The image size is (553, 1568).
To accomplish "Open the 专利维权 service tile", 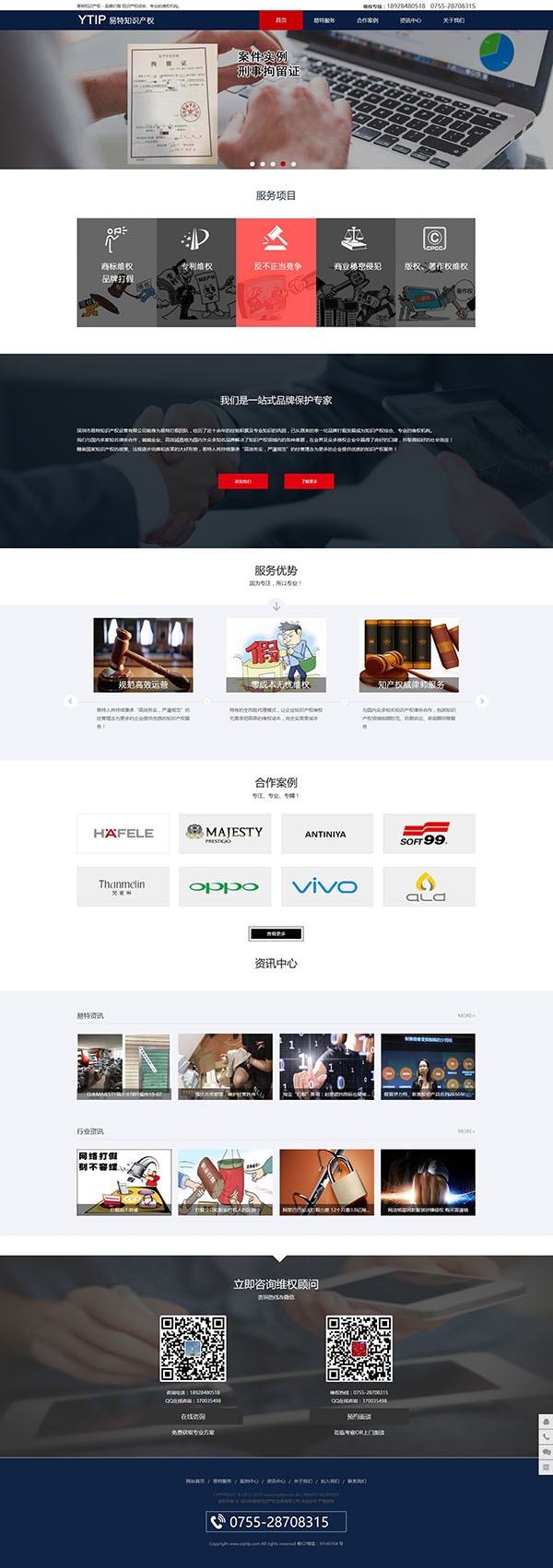I will click(x=196, y=272).
